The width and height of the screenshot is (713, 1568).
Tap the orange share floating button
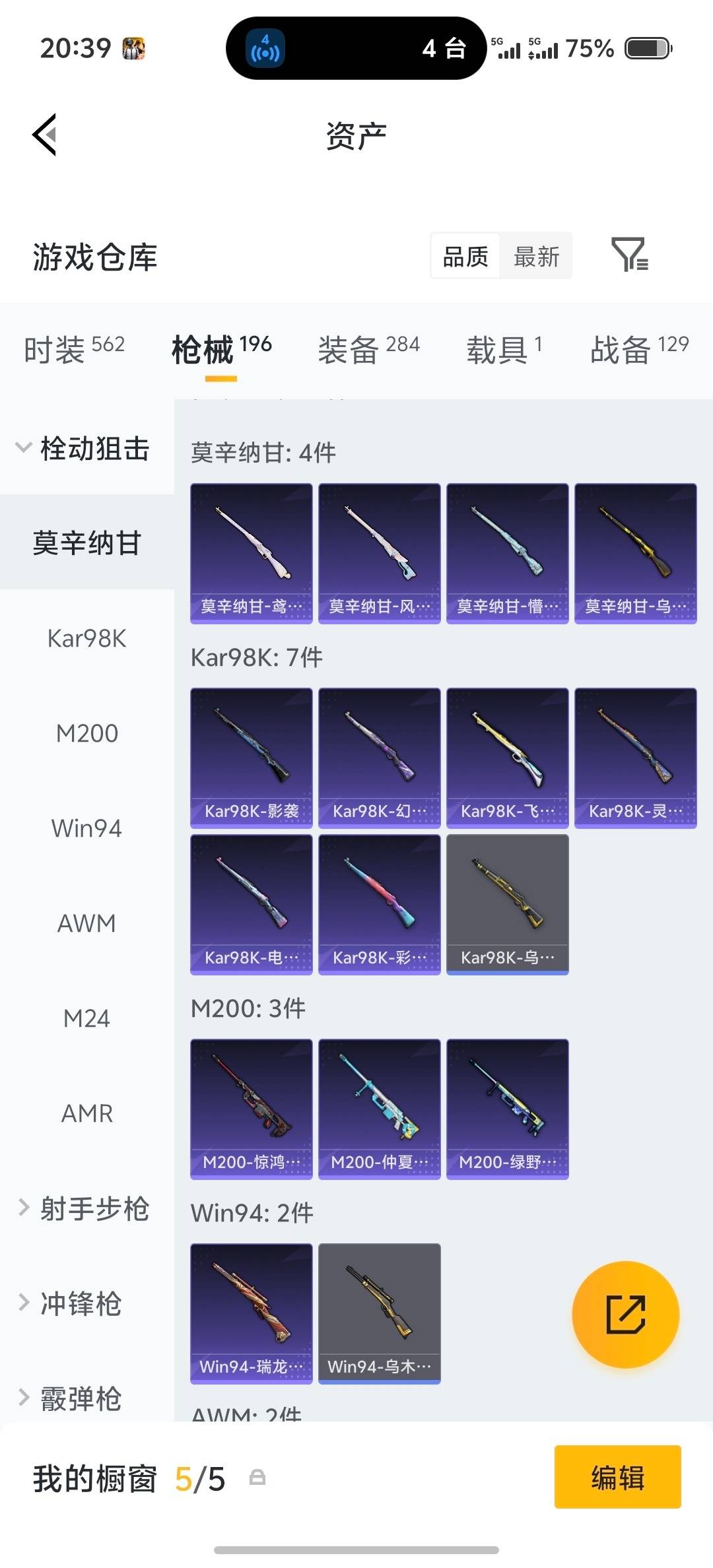click(x=625, y=1315)
